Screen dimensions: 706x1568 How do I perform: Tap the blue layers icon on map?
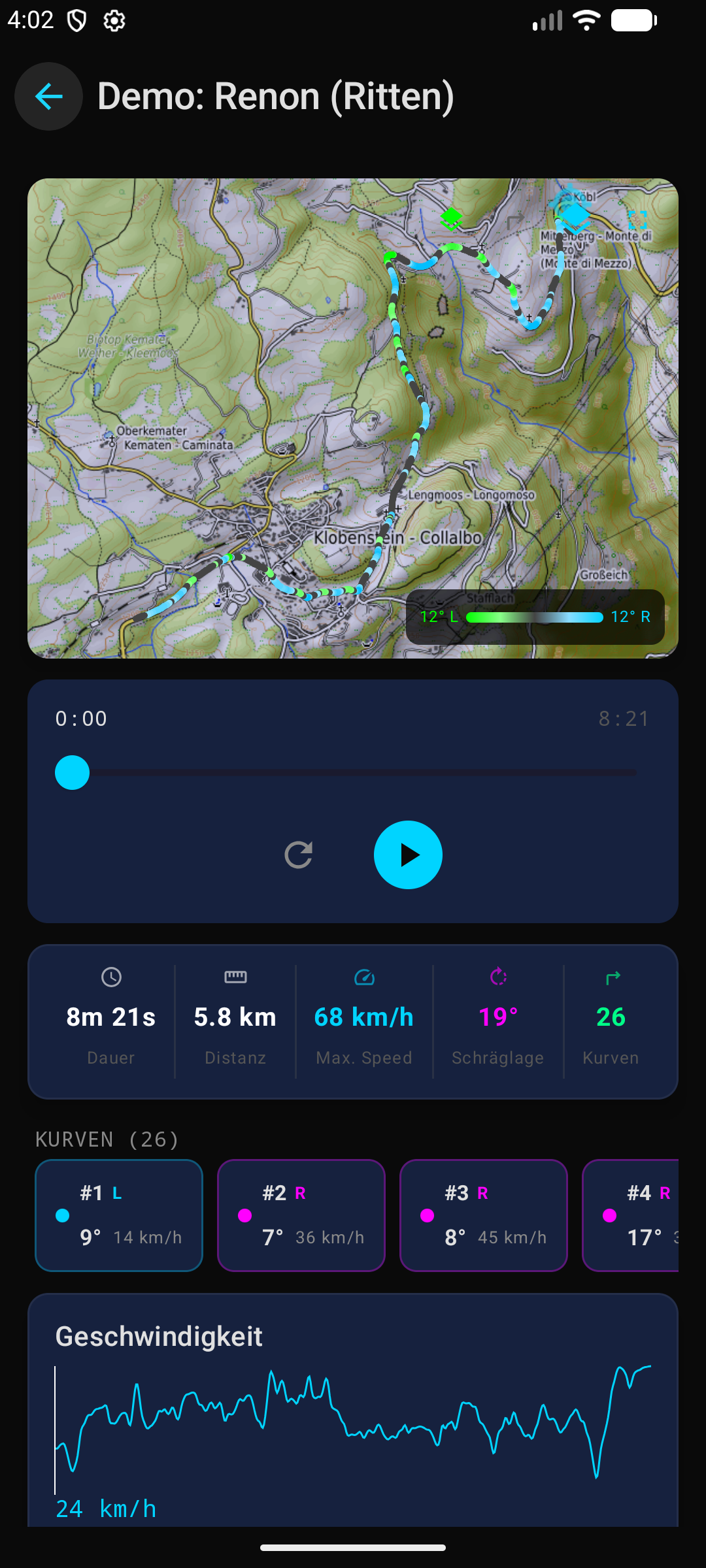point(575,217)
